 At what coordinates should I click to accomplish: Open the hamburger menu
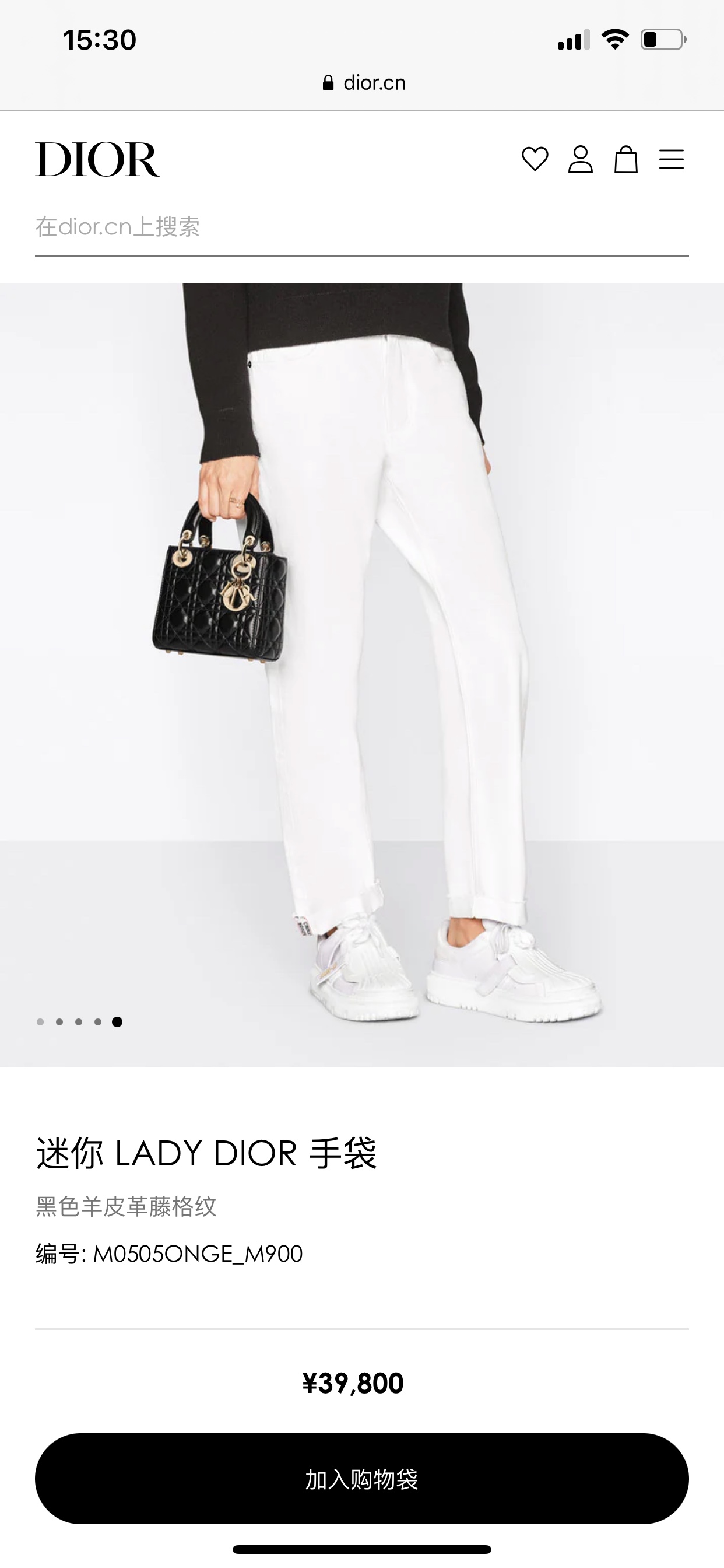671,159
